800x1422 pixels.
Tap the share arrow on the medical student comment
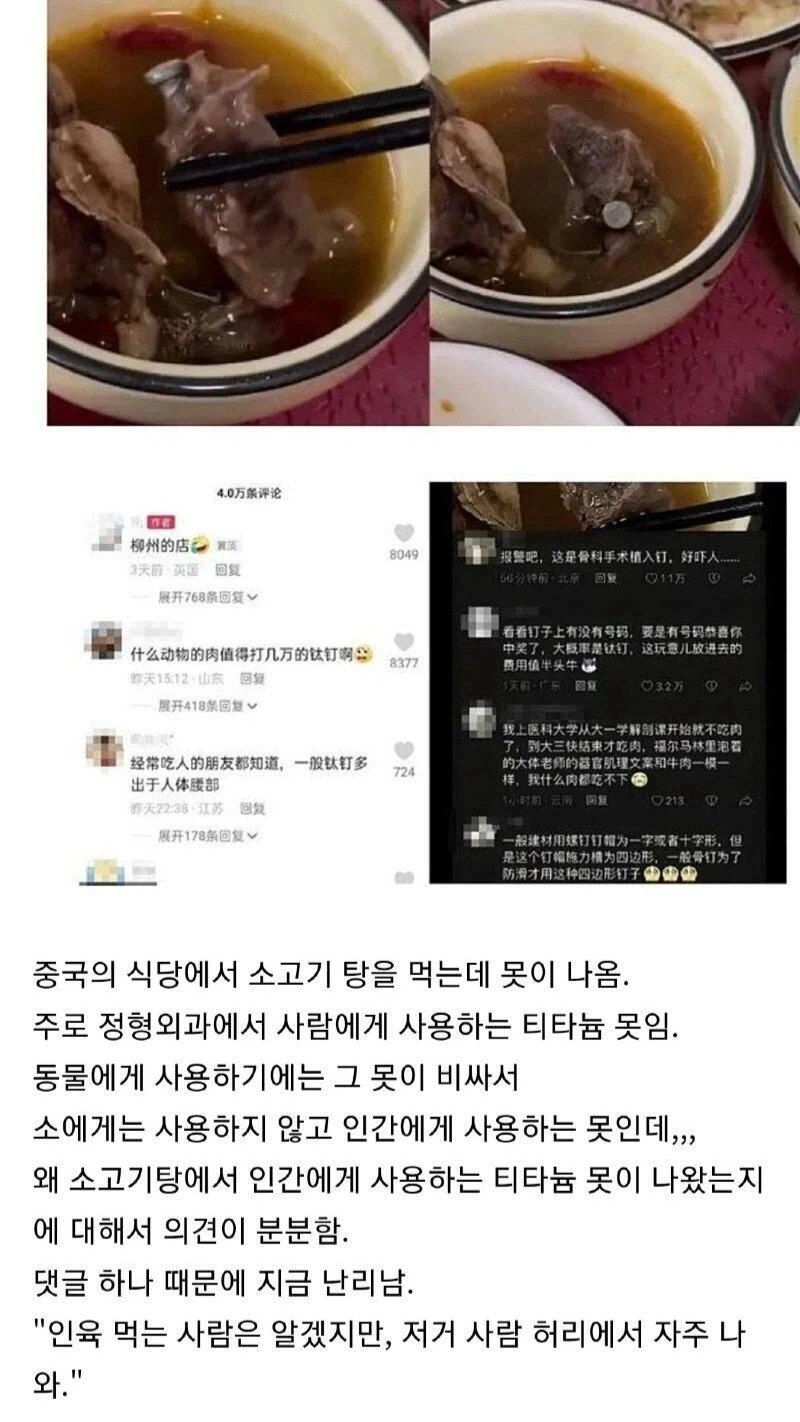coord(748,801)
